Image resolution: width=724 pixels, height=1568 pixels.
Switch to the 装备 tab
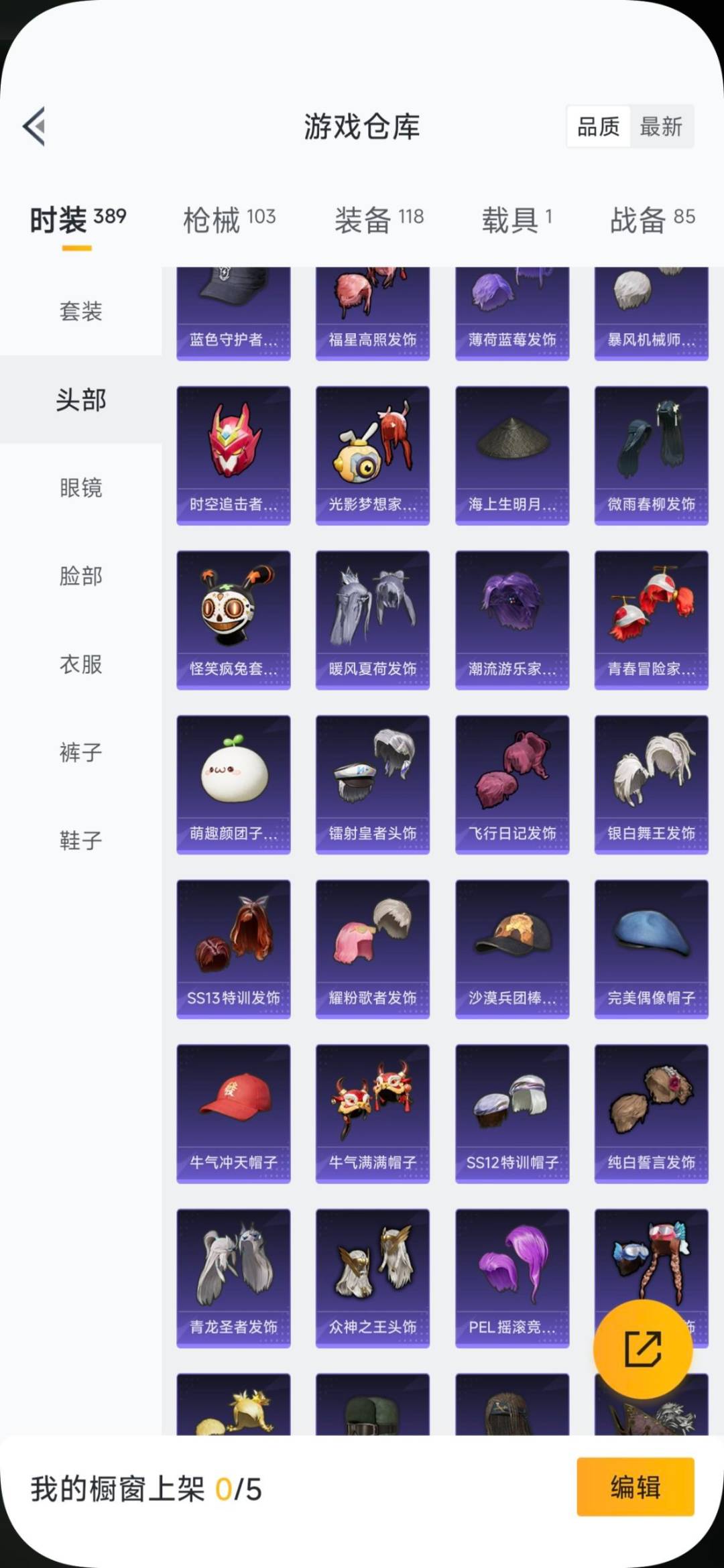click(x=379, y=219)
